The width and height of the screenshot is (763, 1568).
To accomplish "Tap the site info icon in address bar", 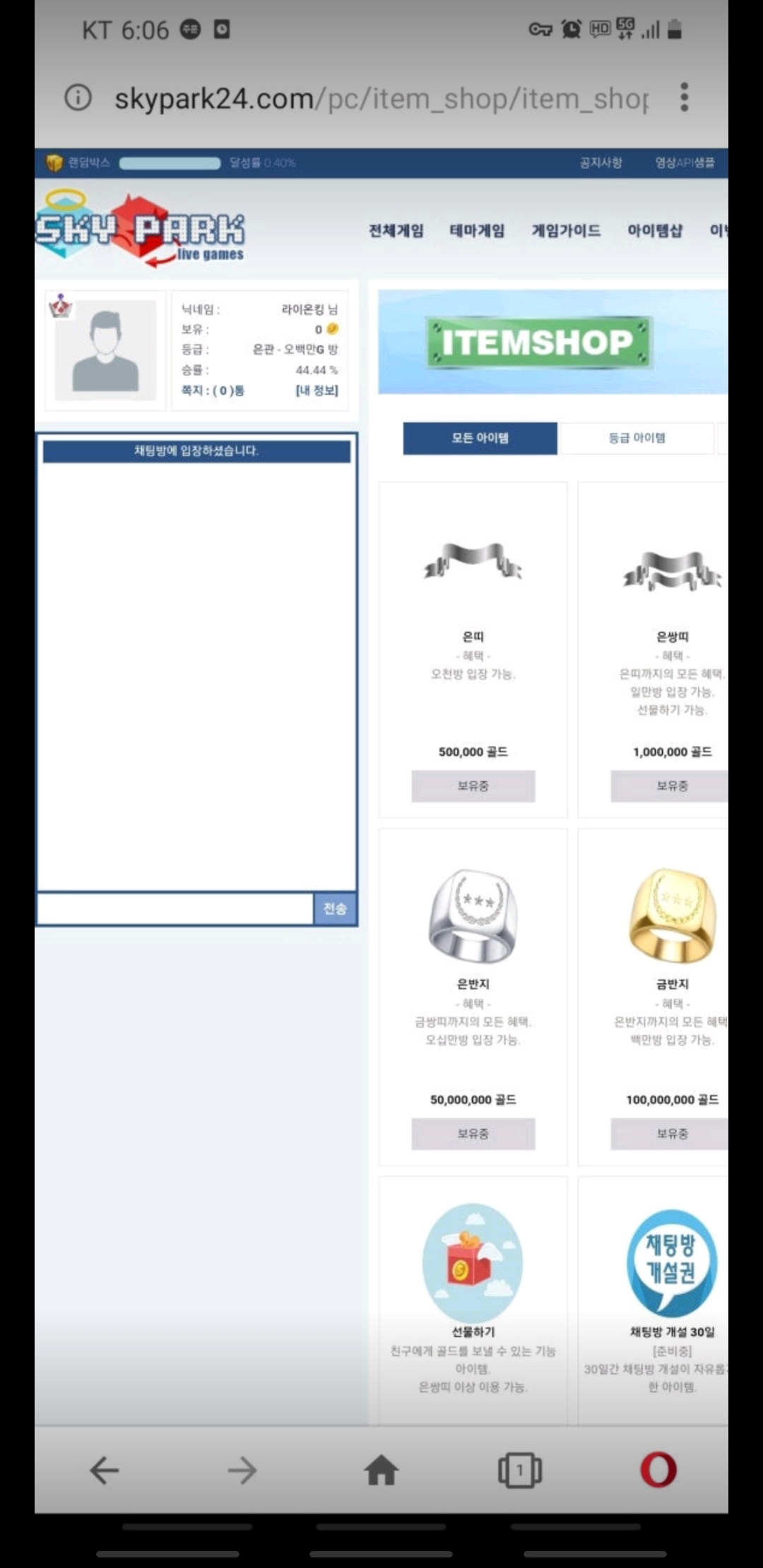I will point(78,97).
